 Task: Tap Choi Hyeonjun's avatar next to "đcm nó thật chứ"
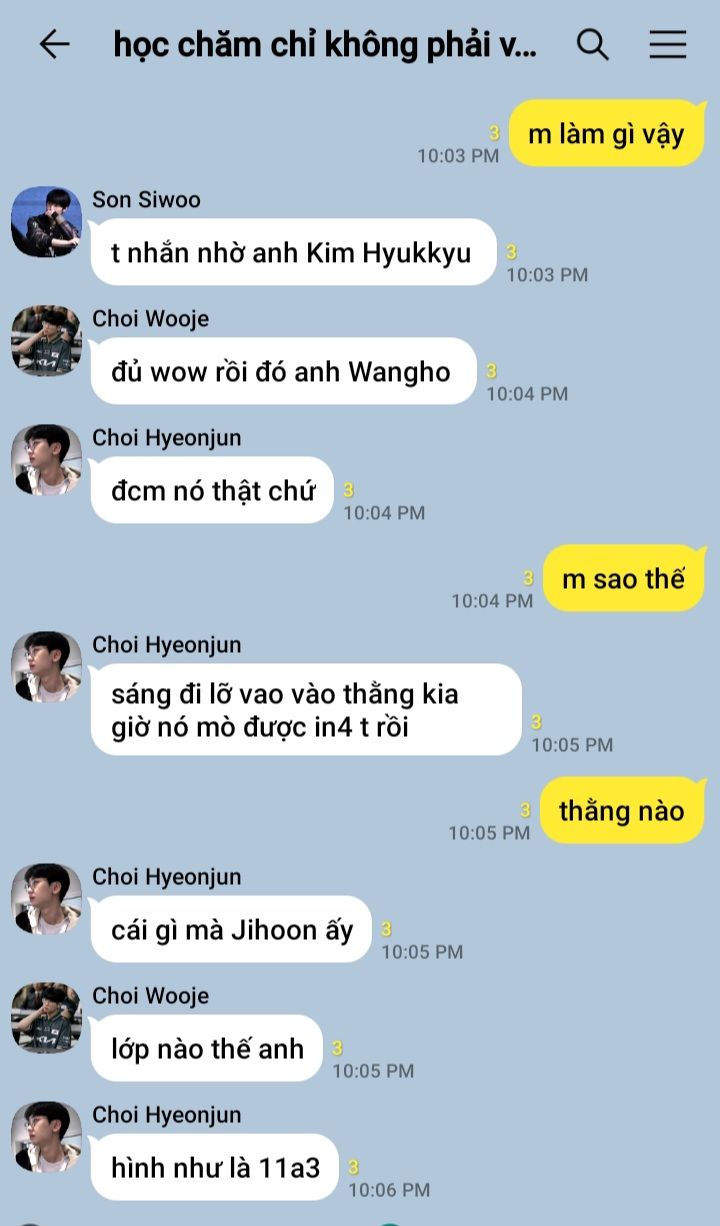pos(46,459)
